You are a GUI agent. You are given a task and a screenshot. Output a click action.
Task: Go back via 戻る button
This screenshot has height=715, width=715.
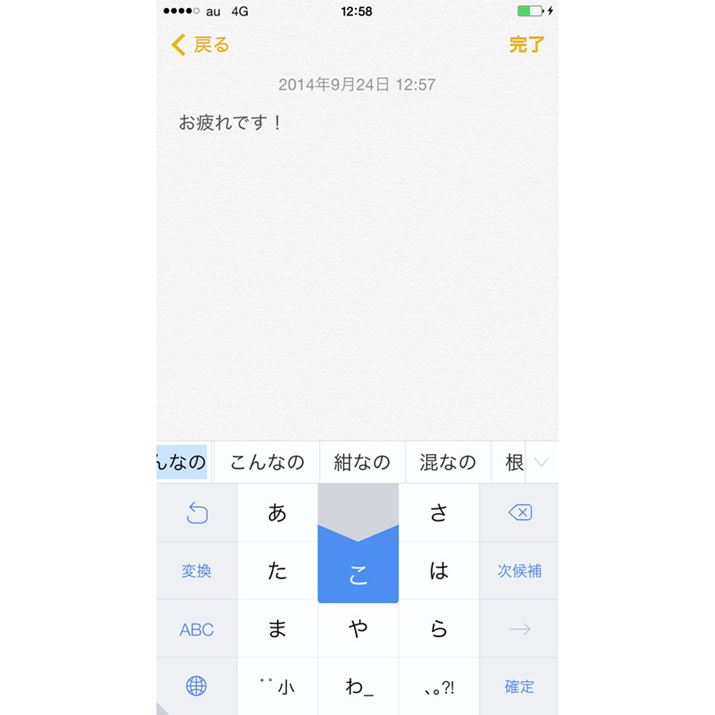tap(201, 45)
